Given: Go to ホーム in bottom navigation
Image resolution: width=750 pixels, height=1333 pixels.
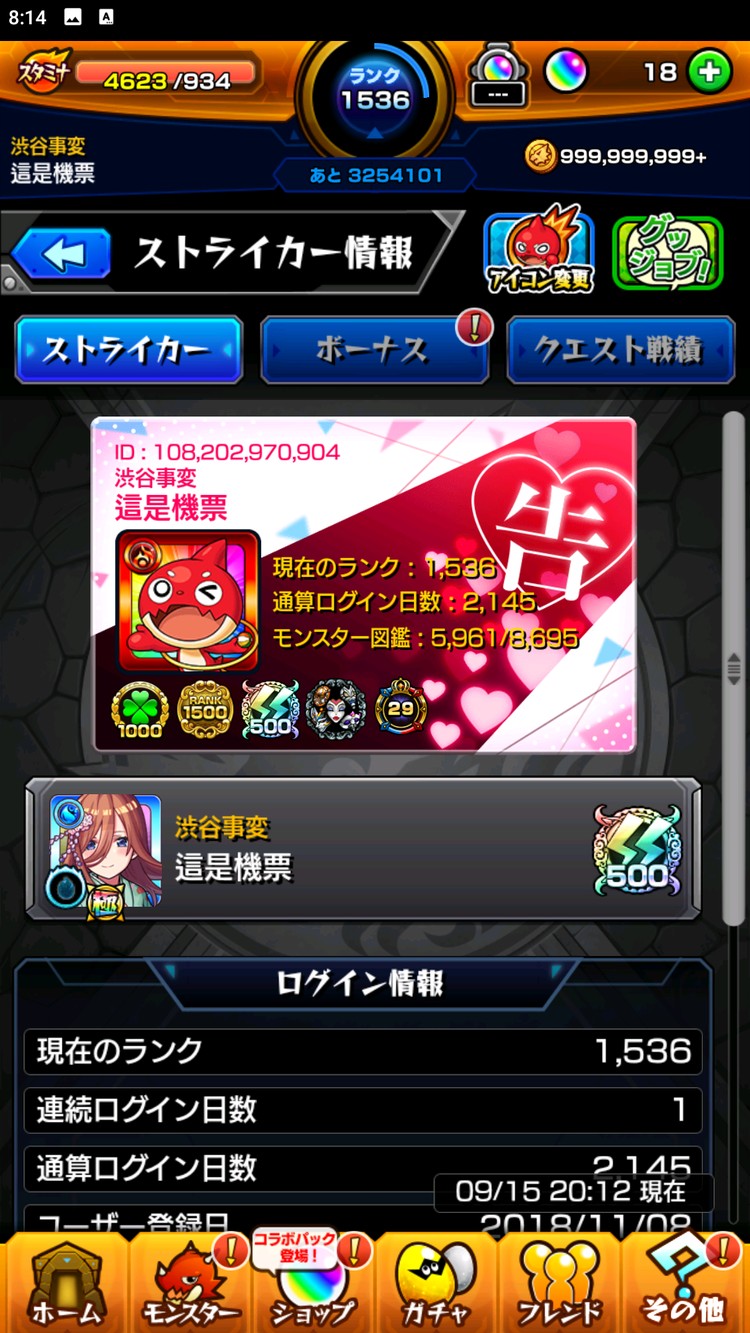Looking at the screenshot, I should (x=65, y=1285).
